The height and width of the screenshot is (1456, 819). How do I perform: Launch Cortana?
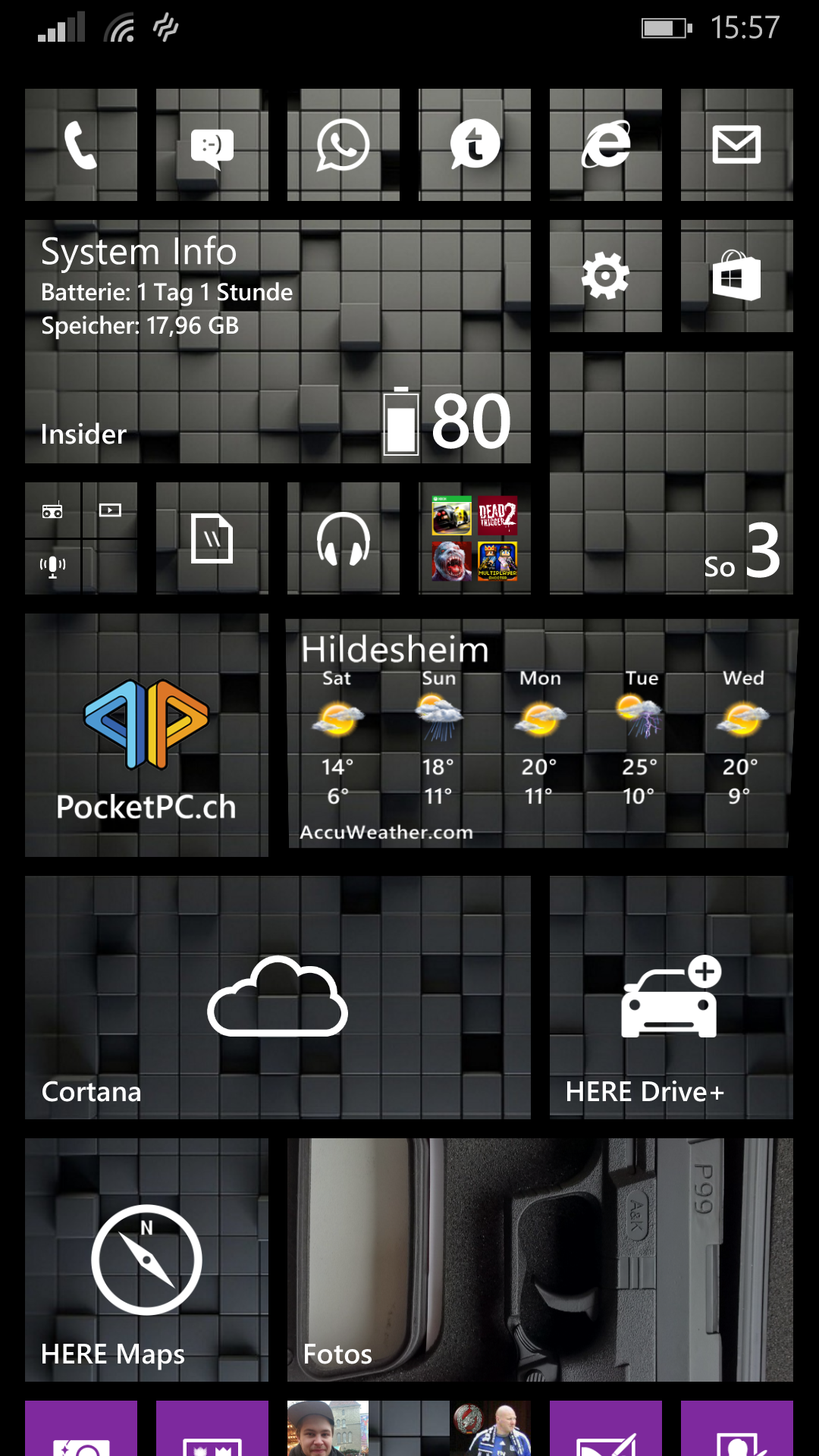point(278,997)
